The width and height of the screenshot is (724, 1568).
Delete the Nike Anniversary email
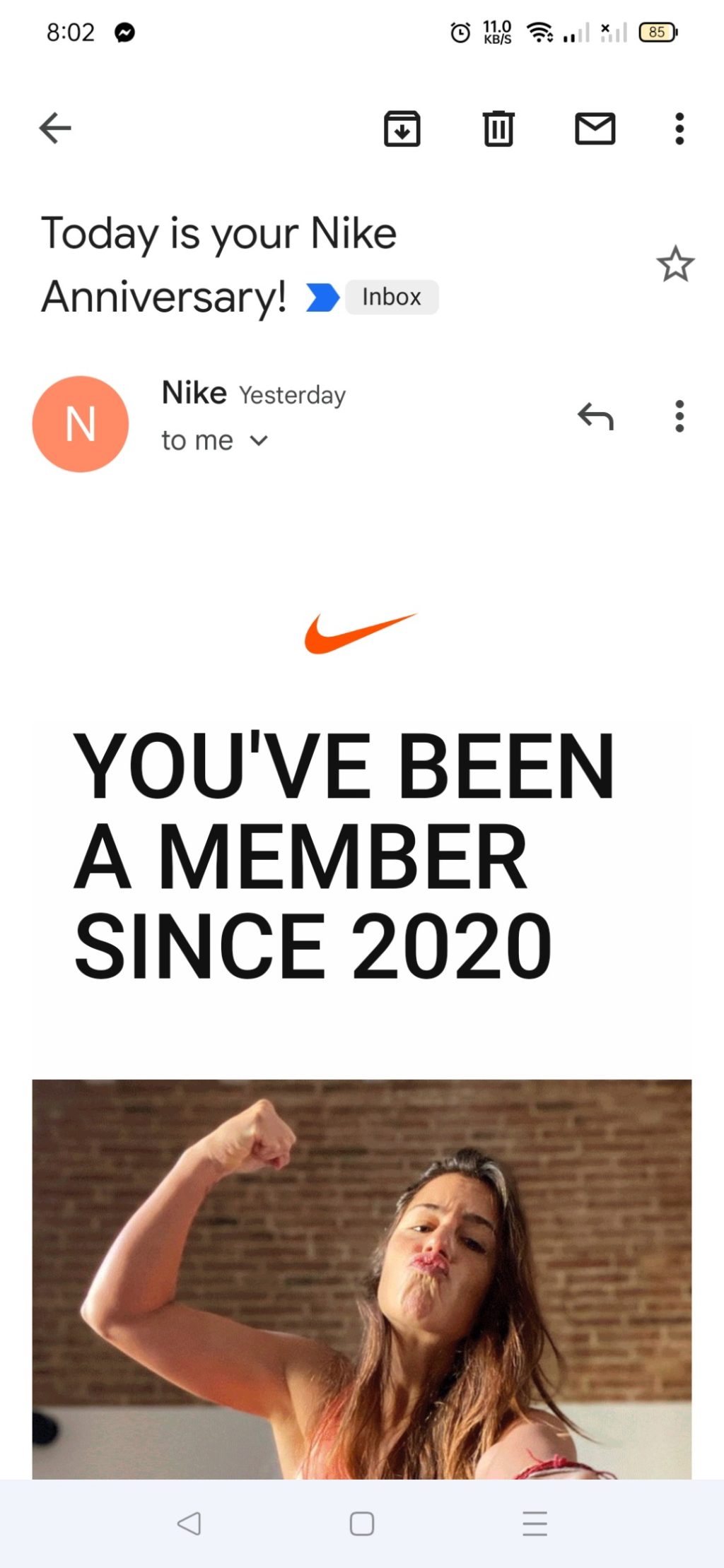498,129
